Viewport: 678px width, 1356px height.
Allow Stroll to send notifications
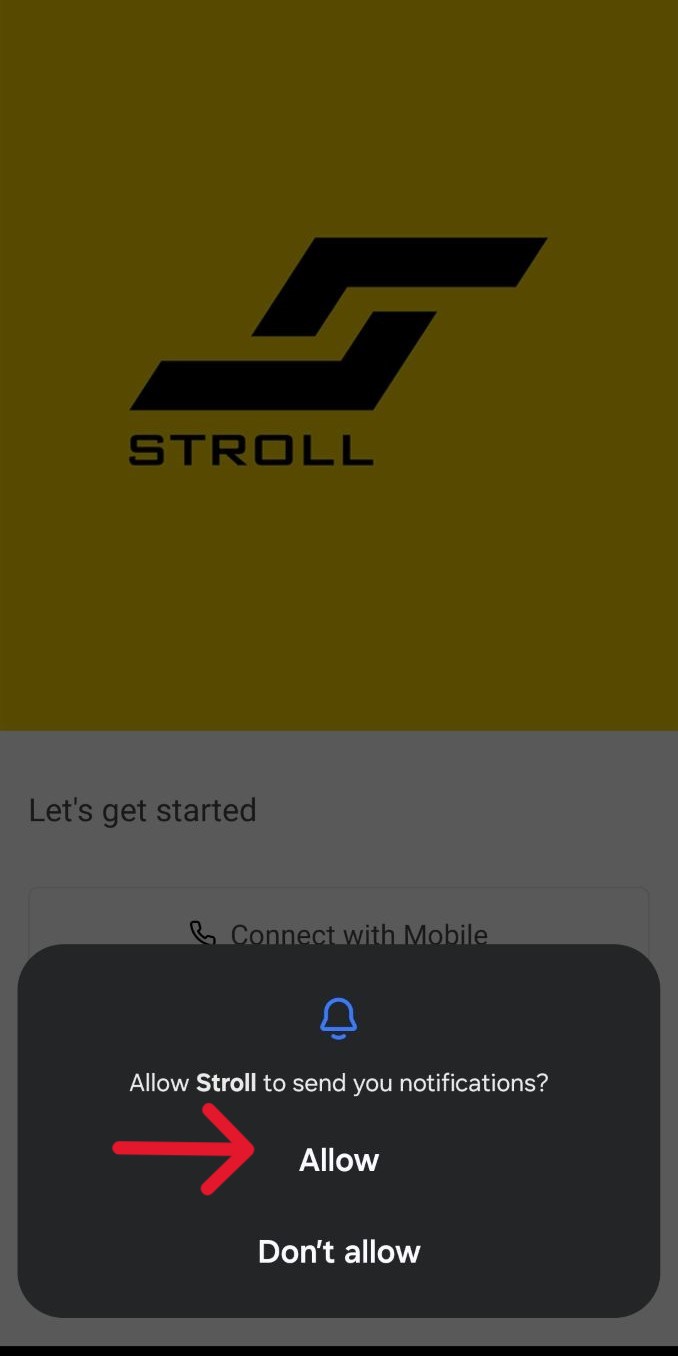coord(339,1160)
